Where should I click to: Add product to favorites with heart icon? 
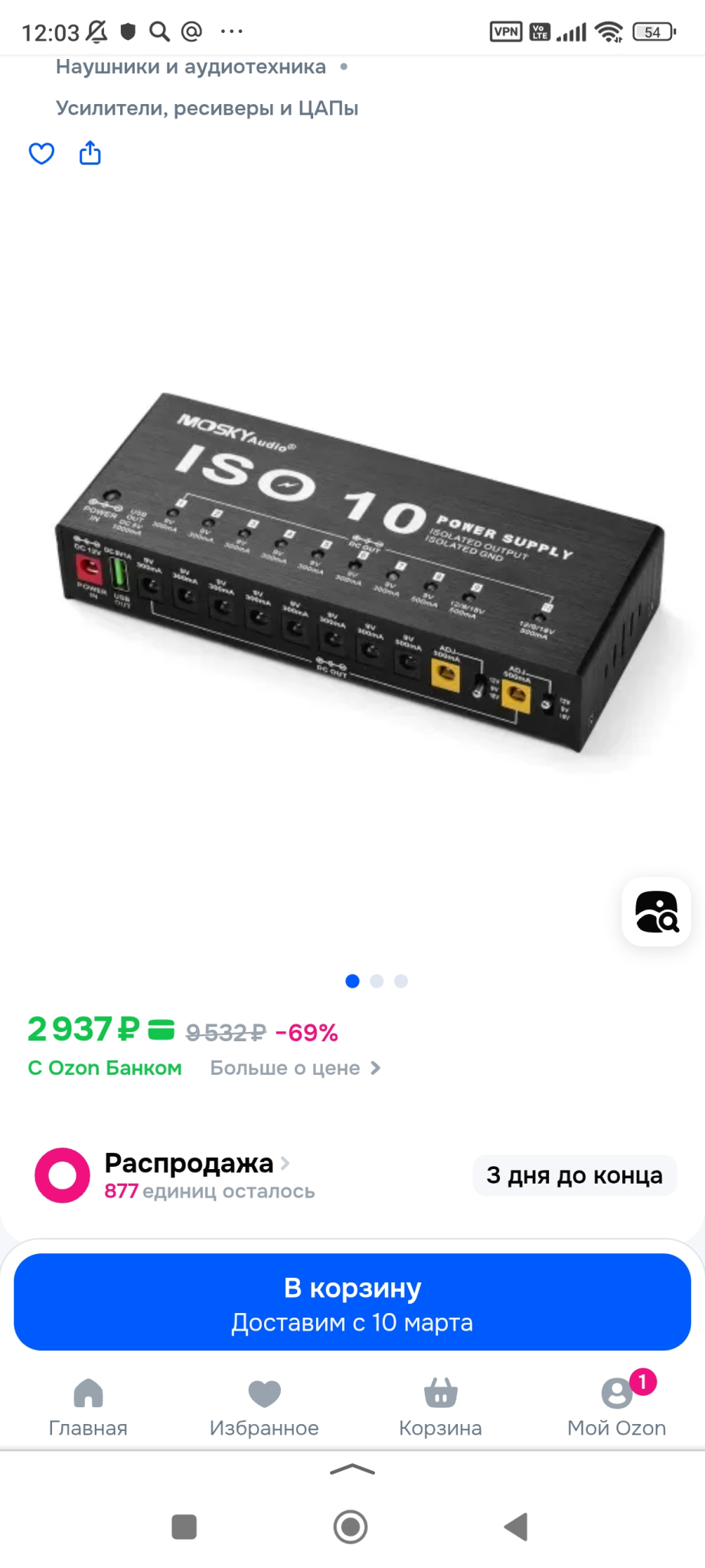pyautogui.click(x=41, y=154)
